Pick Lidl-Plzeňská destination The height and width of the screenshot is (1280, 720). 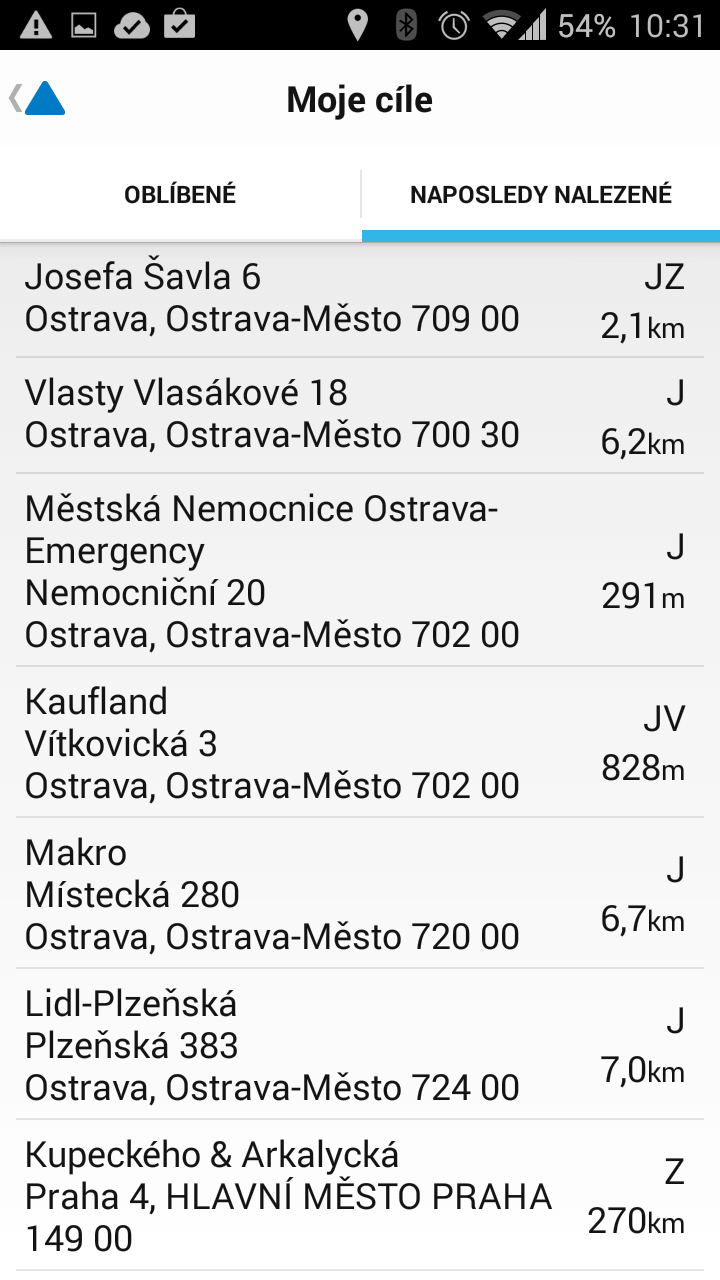pos(360,1045)
